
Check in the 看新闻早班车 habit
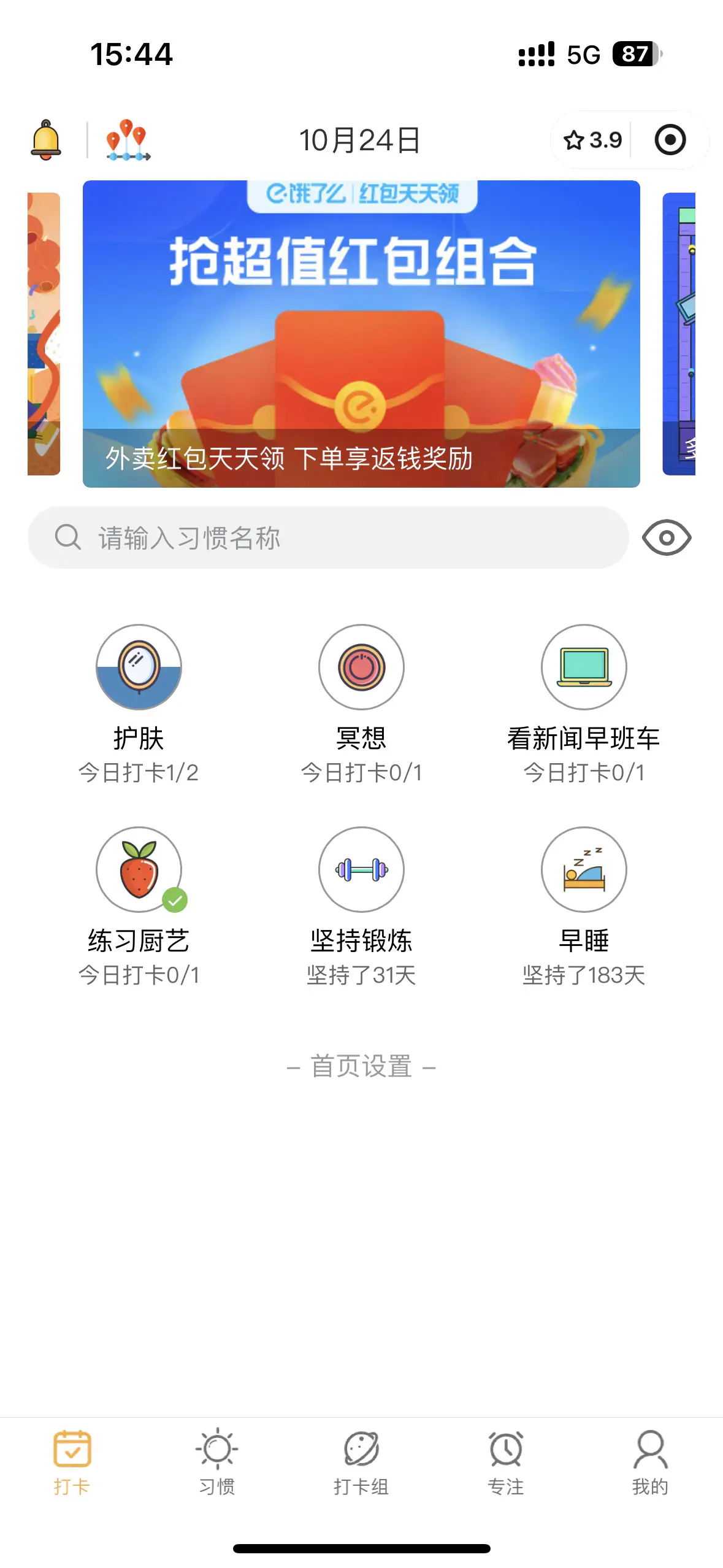click(584, 667)
